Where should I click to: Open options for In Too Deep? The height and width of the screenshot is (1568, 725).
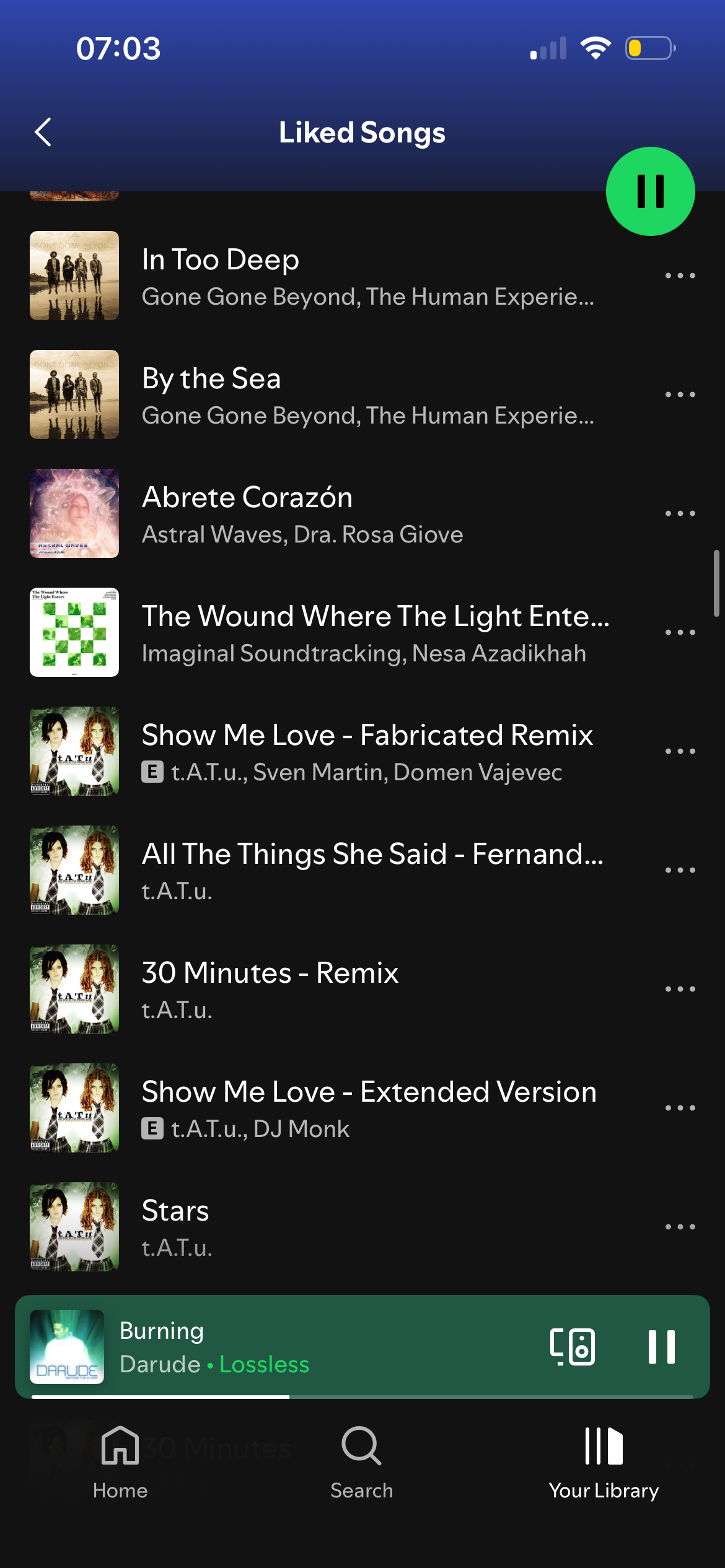click(x=680, y=276)
